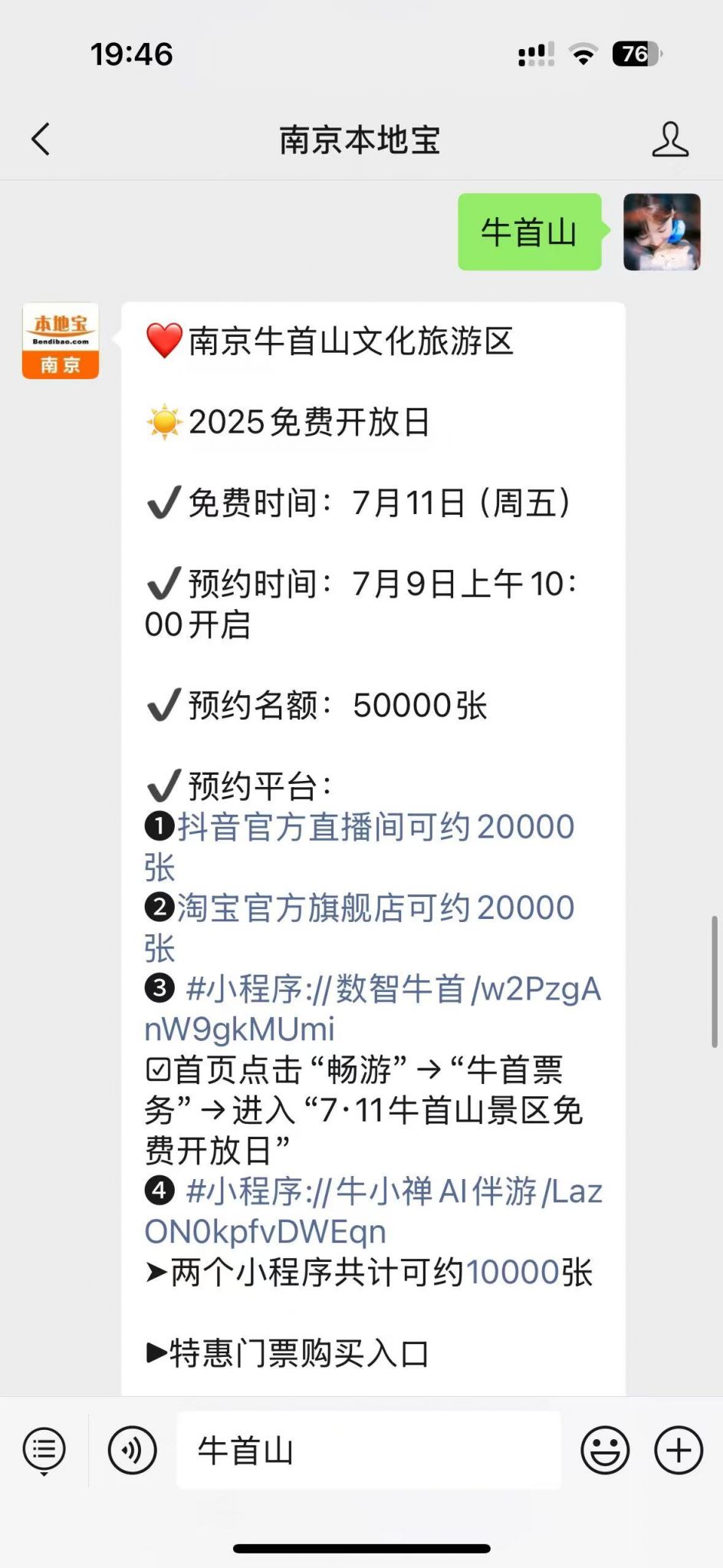723x1568 pixels.
Task: Tap the 南京本地宝 avatar
Action: click(61, 341)
